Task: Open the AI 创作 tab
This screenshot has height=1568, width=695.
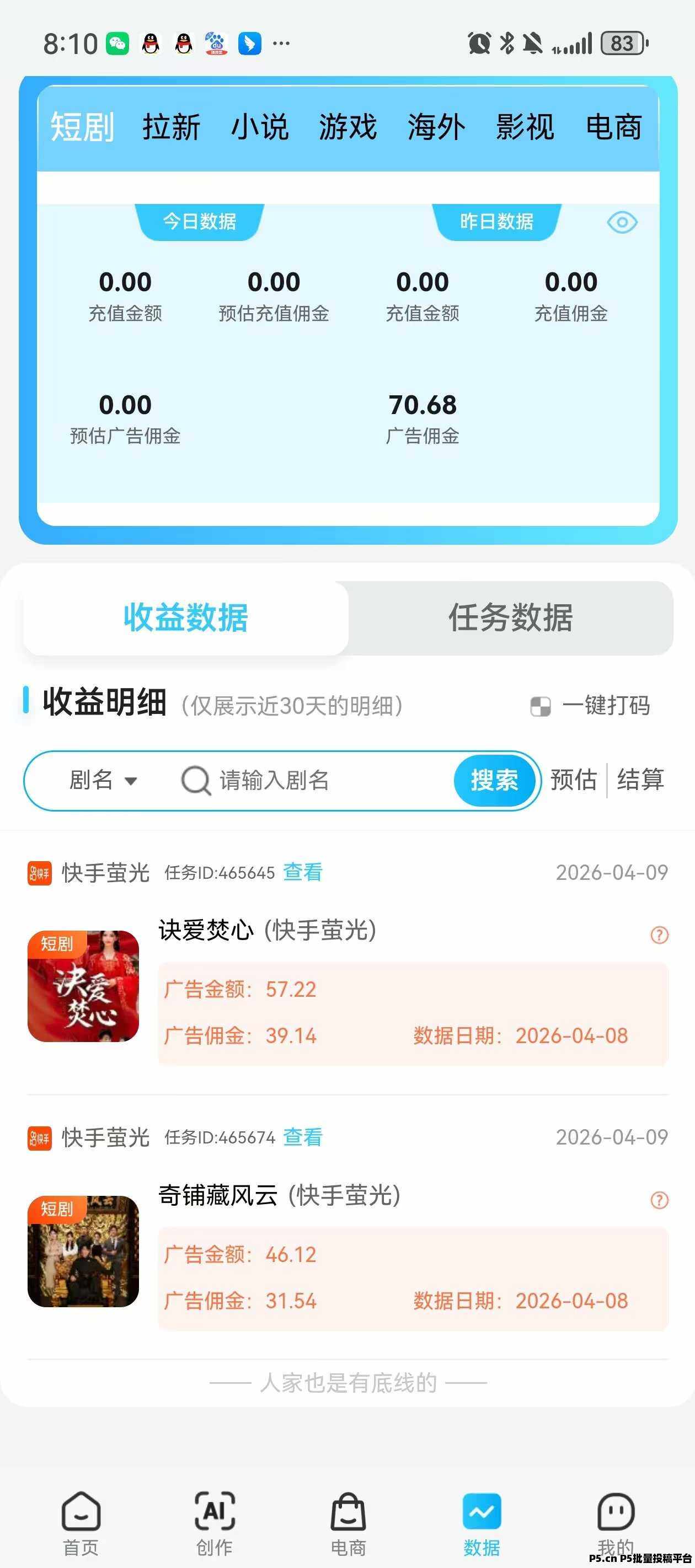Action: [x=215, y=1523]
